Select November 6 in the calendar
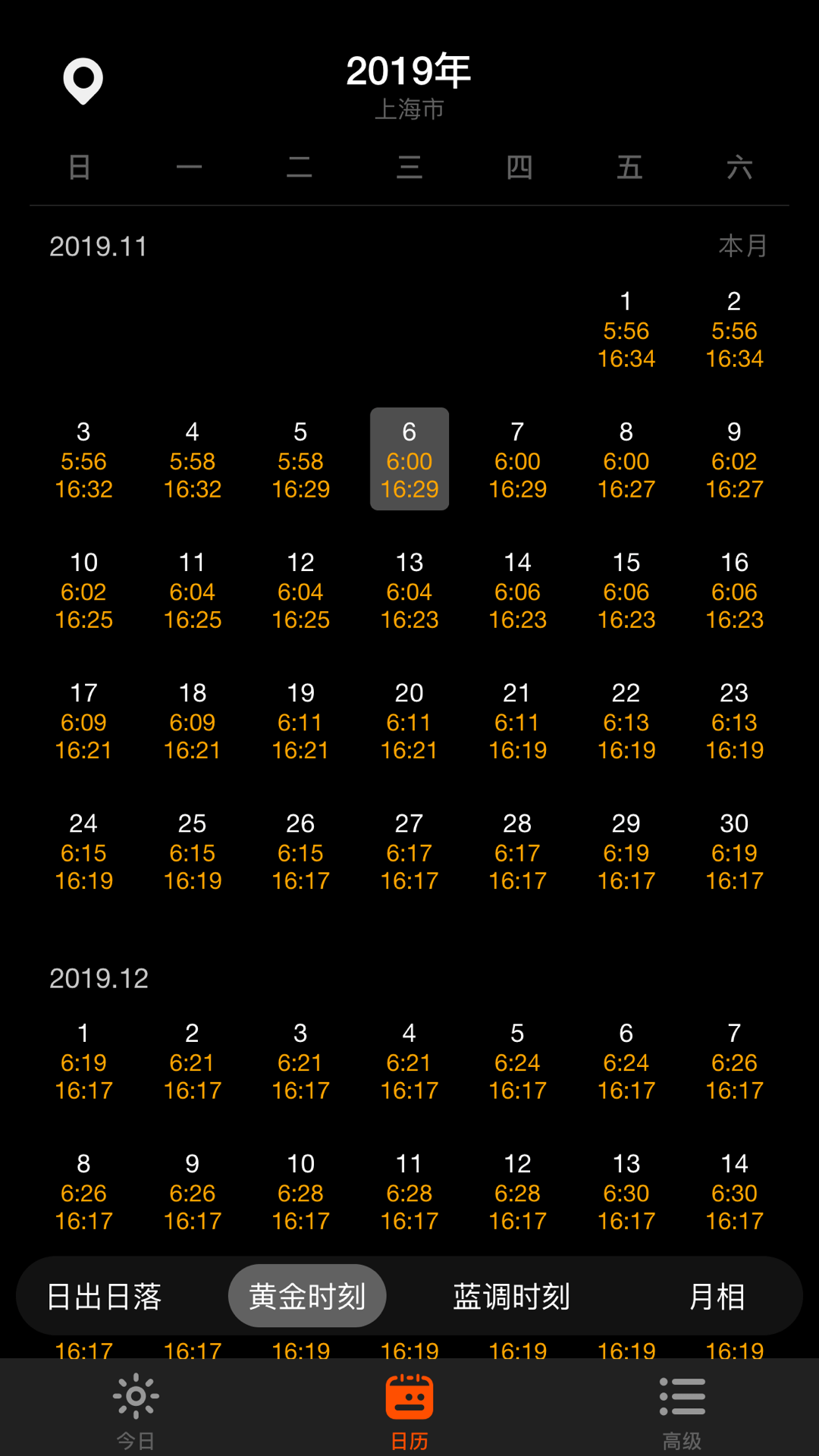The image size is (819, 1456). coord(409,460)
